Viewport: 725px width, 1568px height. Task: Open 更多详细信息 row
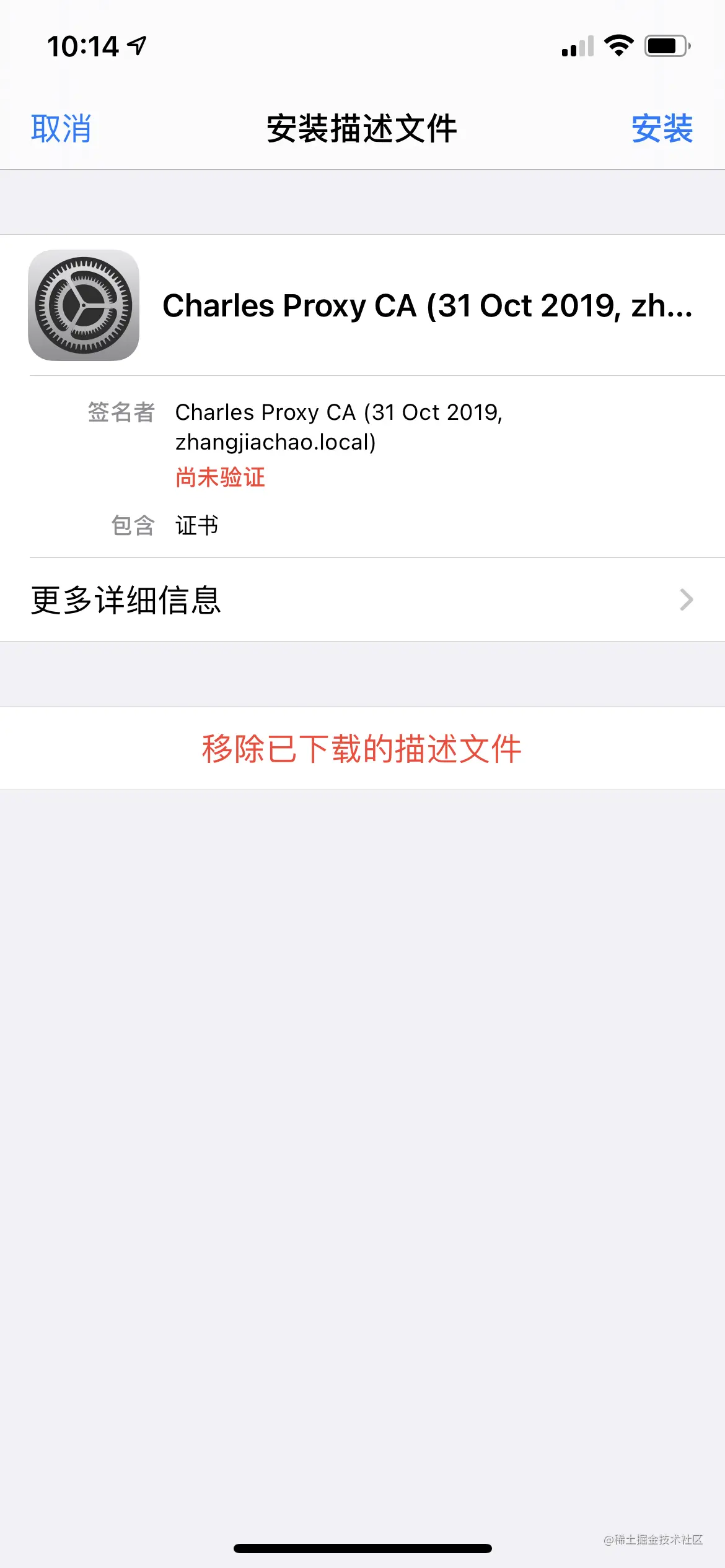coord(362,599)
